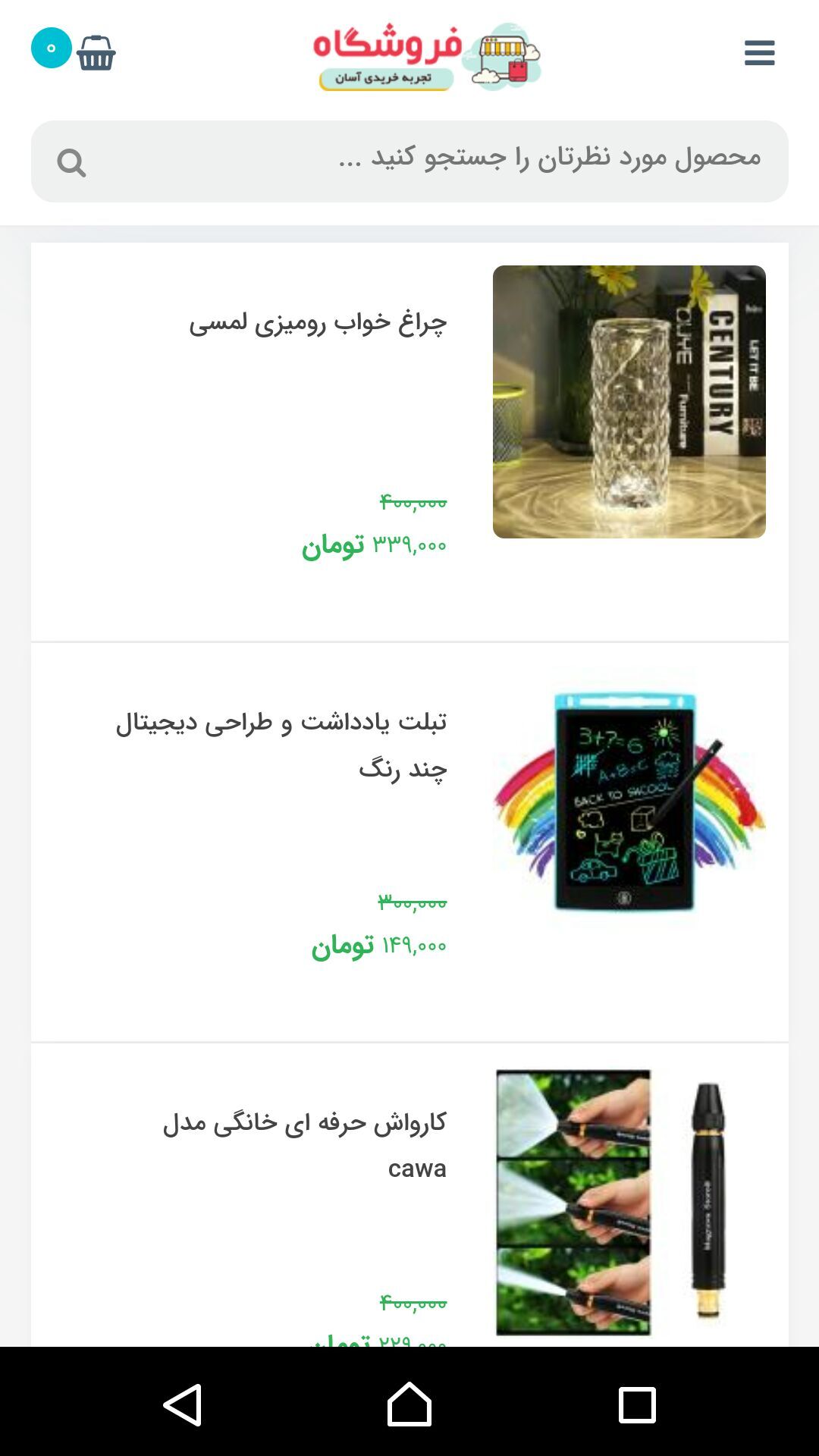This screenshot has width=819, height=1456.
Task: Open the shopping cart basket
Action: 96,53
